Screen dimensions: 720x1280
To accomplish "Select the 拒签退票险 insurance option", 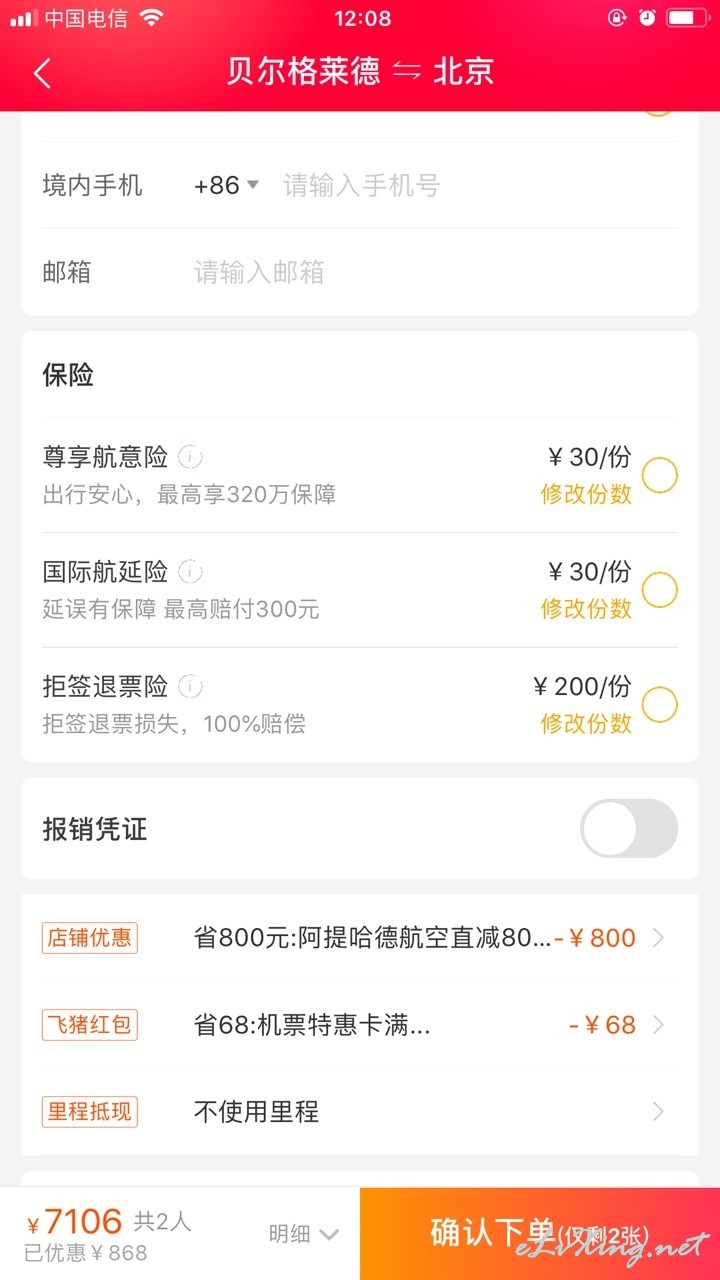I will 660,705.
